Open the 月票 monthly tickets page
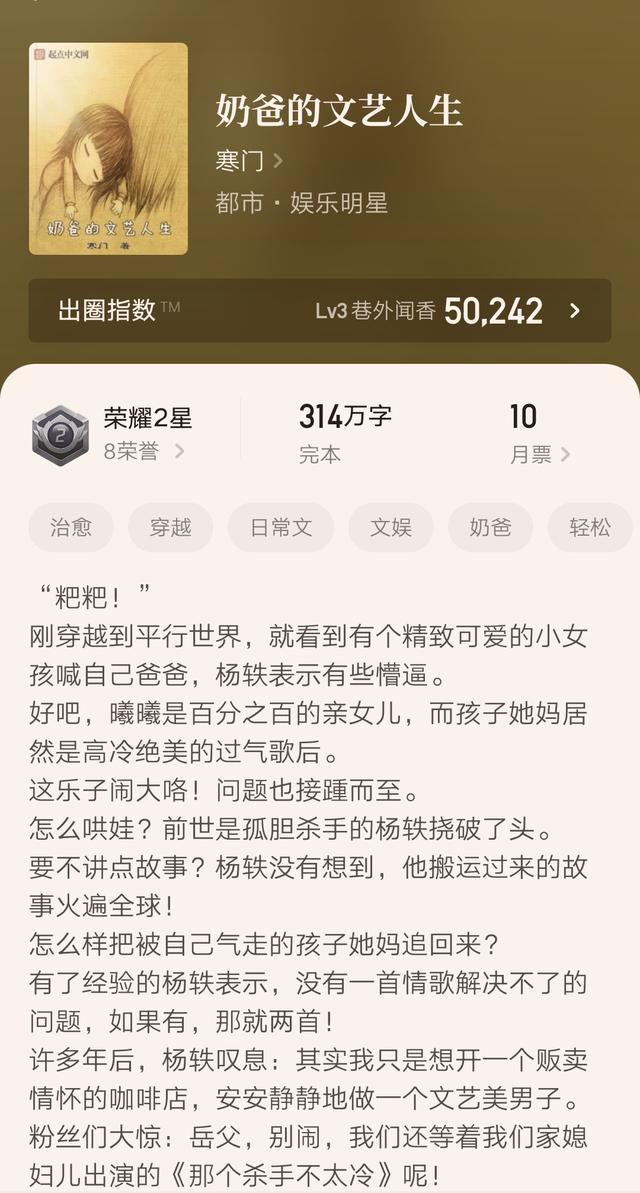Image resolution: width=640 pixels, height=1193 pixels. pos(539,454)
